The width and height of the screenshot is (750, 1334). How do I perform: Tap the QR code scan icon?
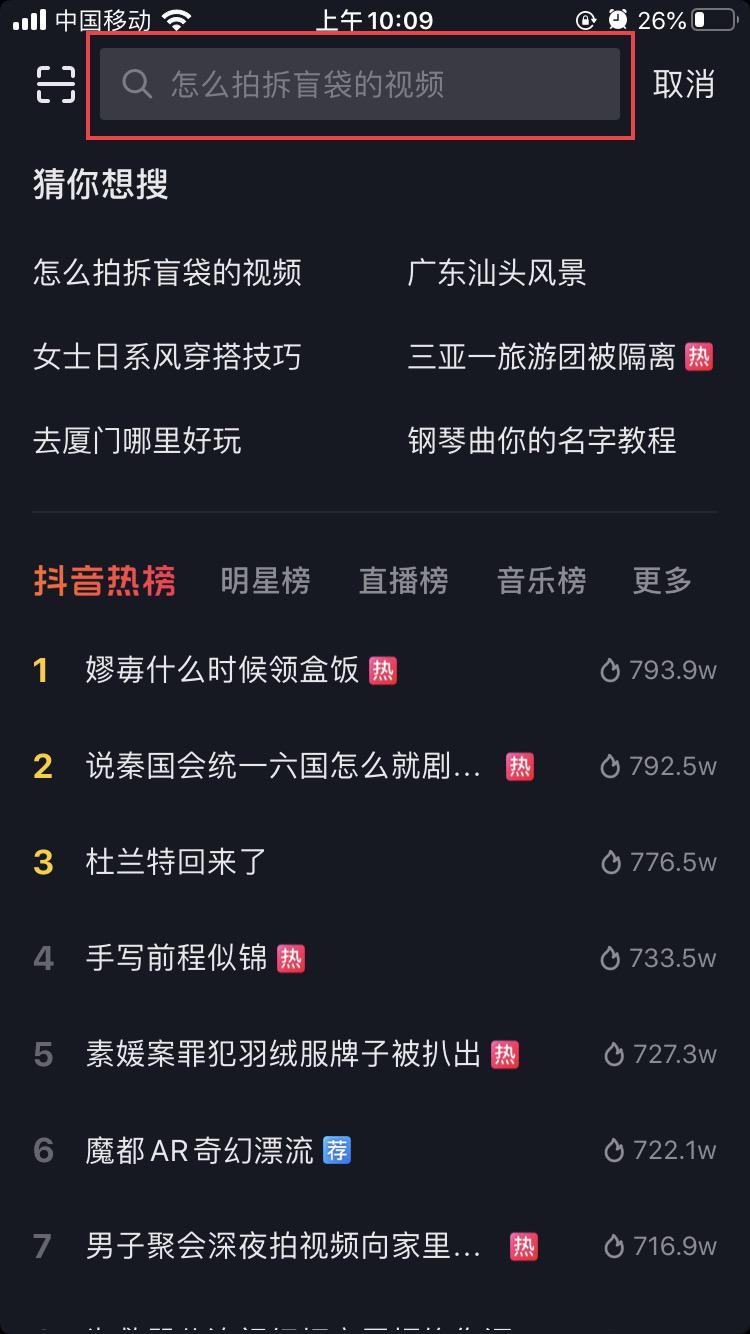(x=55, y=84)
